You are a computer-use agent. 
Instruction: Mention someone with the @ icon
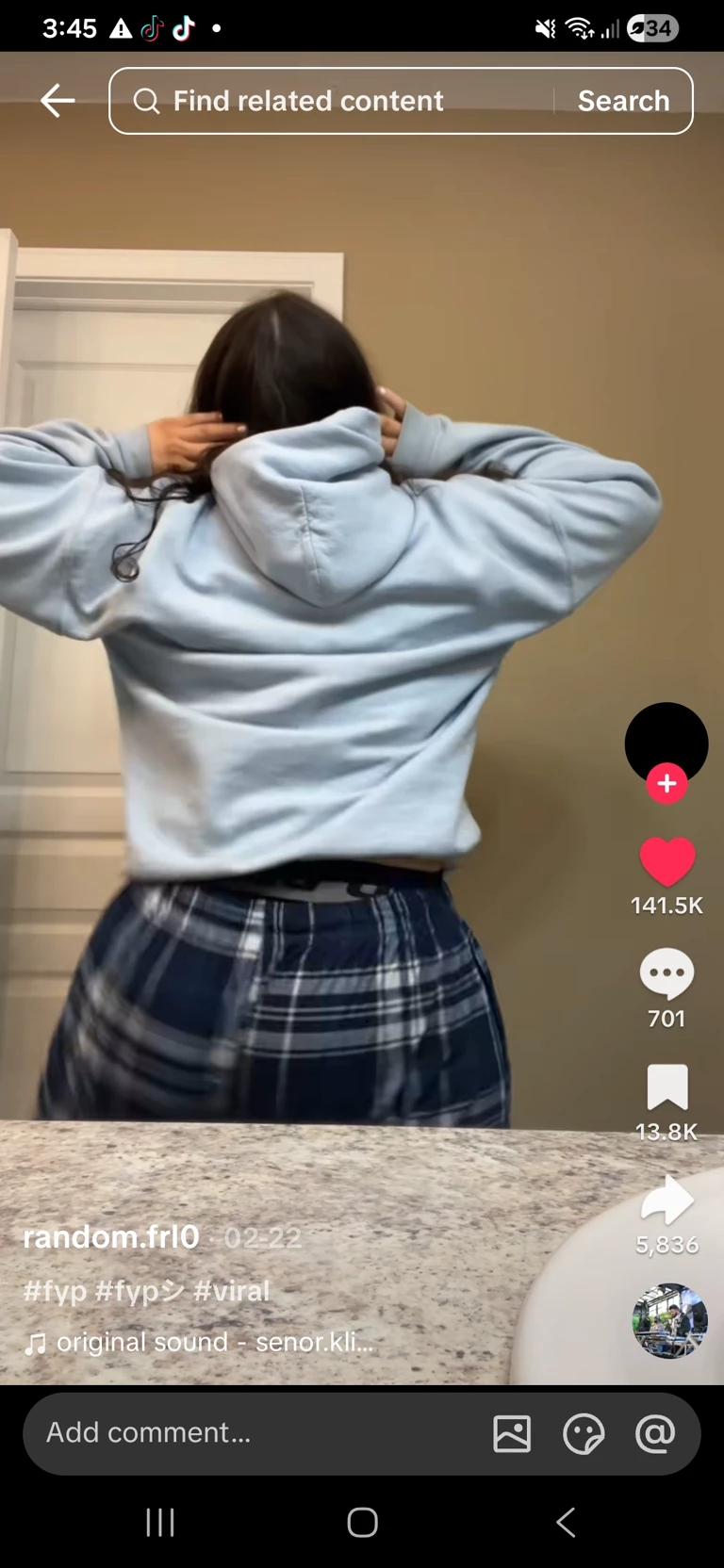click(x=655, y=1433)
